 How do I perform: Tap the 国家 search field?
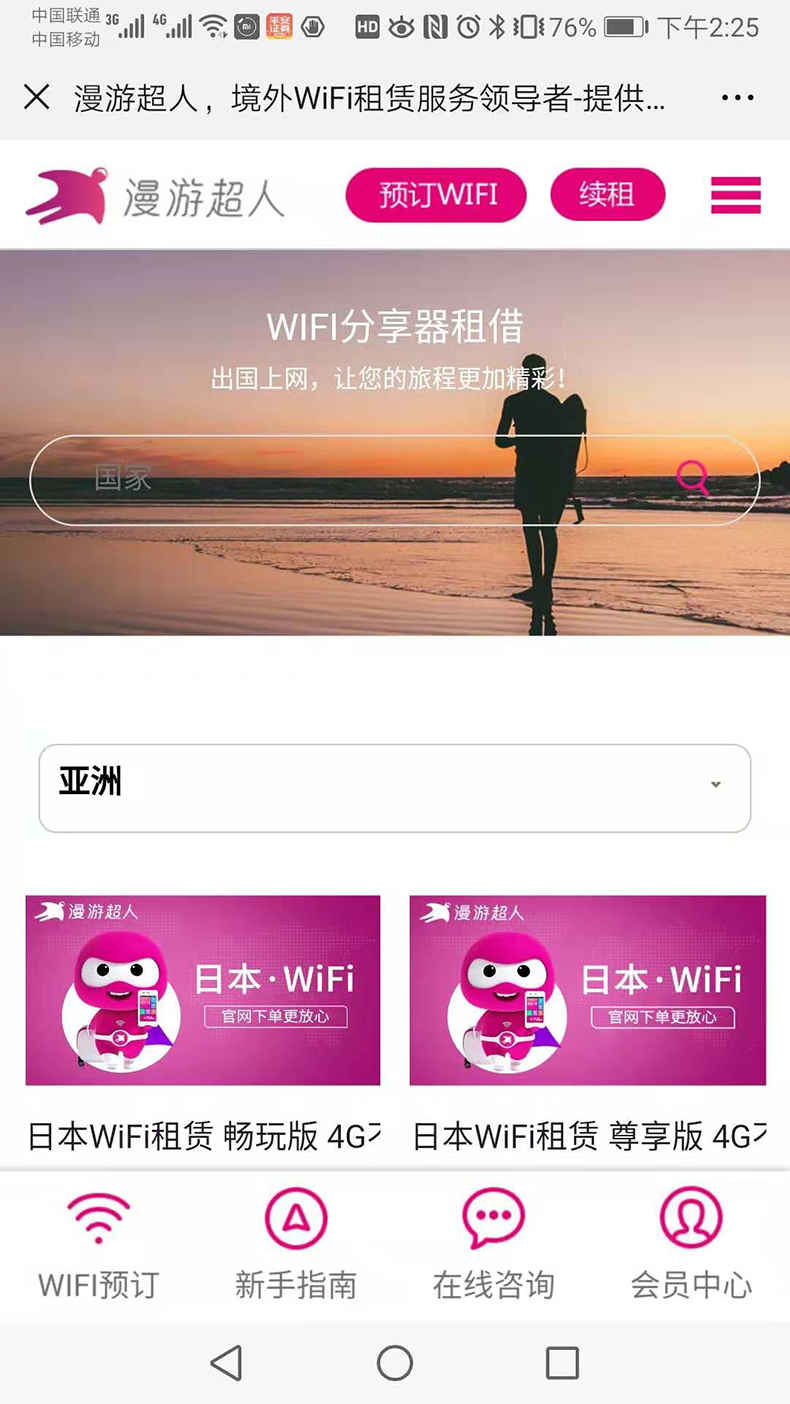click(x=350, y=479)
